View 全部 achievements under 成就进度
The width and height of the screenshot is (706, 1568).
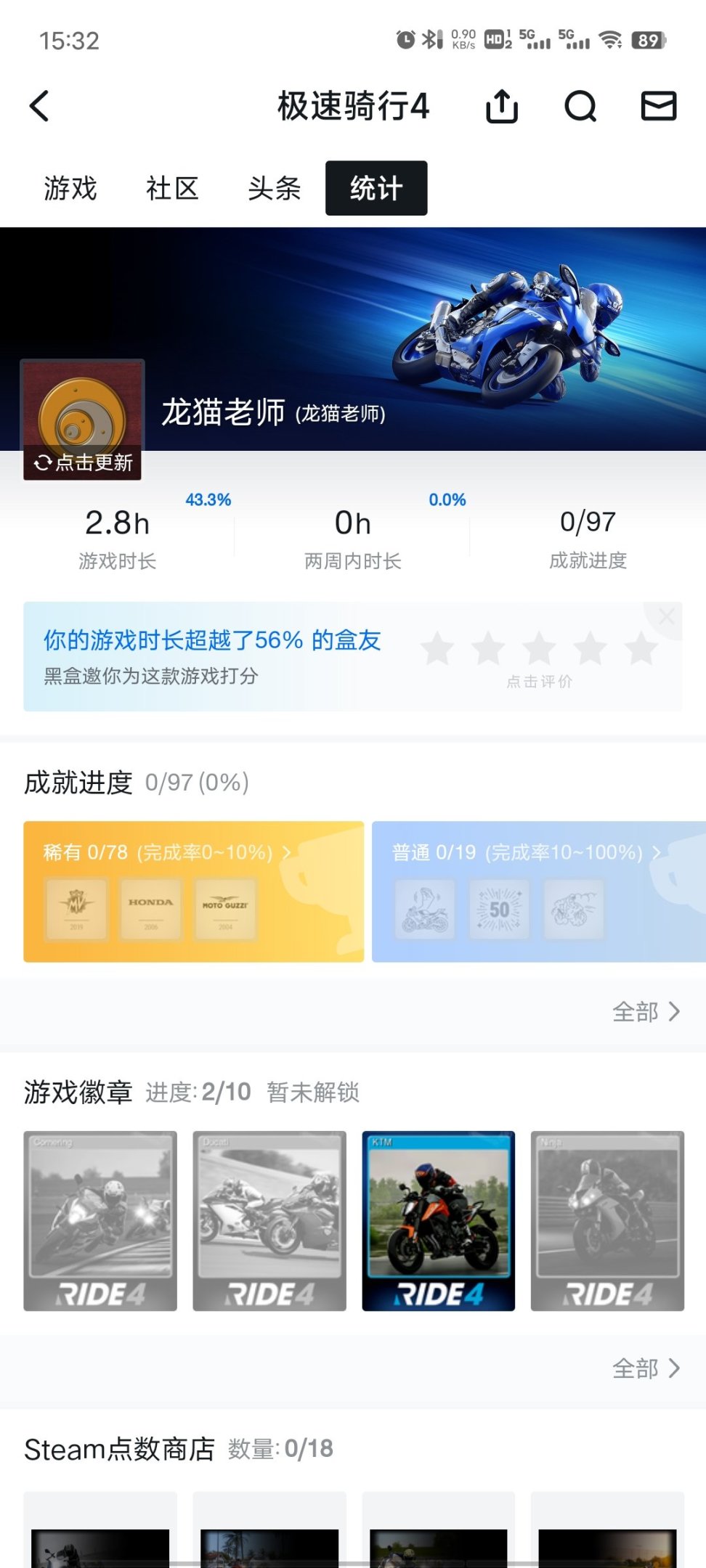coord(646,1011)
